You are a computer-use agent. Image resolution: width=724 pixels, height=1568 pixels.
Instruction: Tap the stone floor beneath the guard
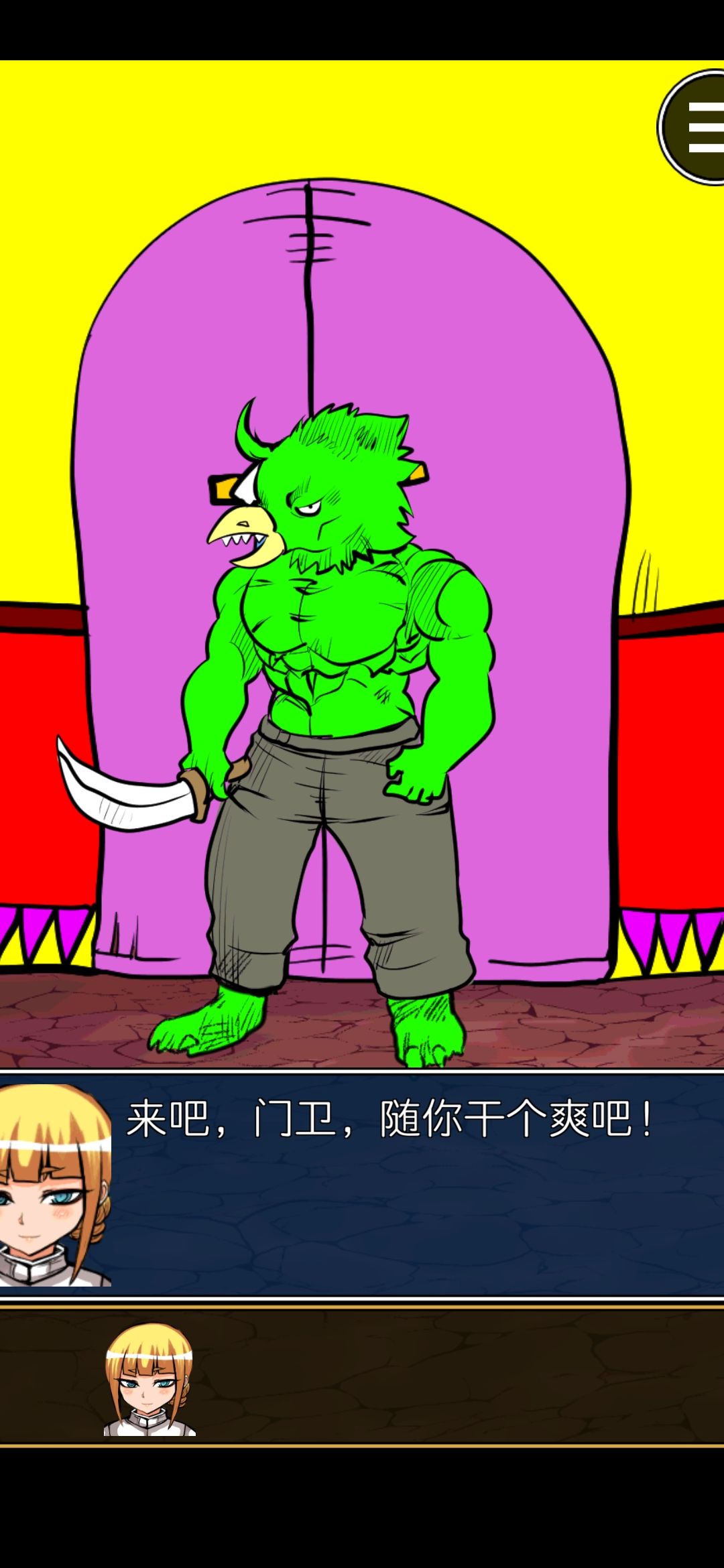pyautogui.click(x=570, y=1025)
